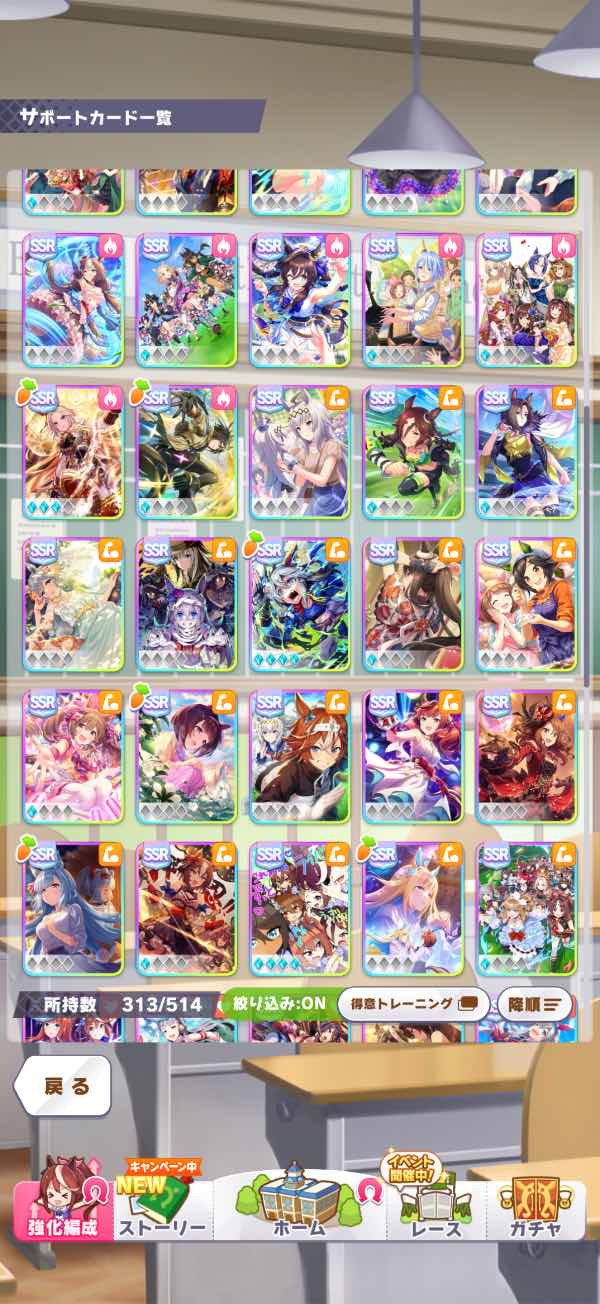
Task: Open the SSR card with the silver-haired girl in the beige top
Action: (299, 451)
